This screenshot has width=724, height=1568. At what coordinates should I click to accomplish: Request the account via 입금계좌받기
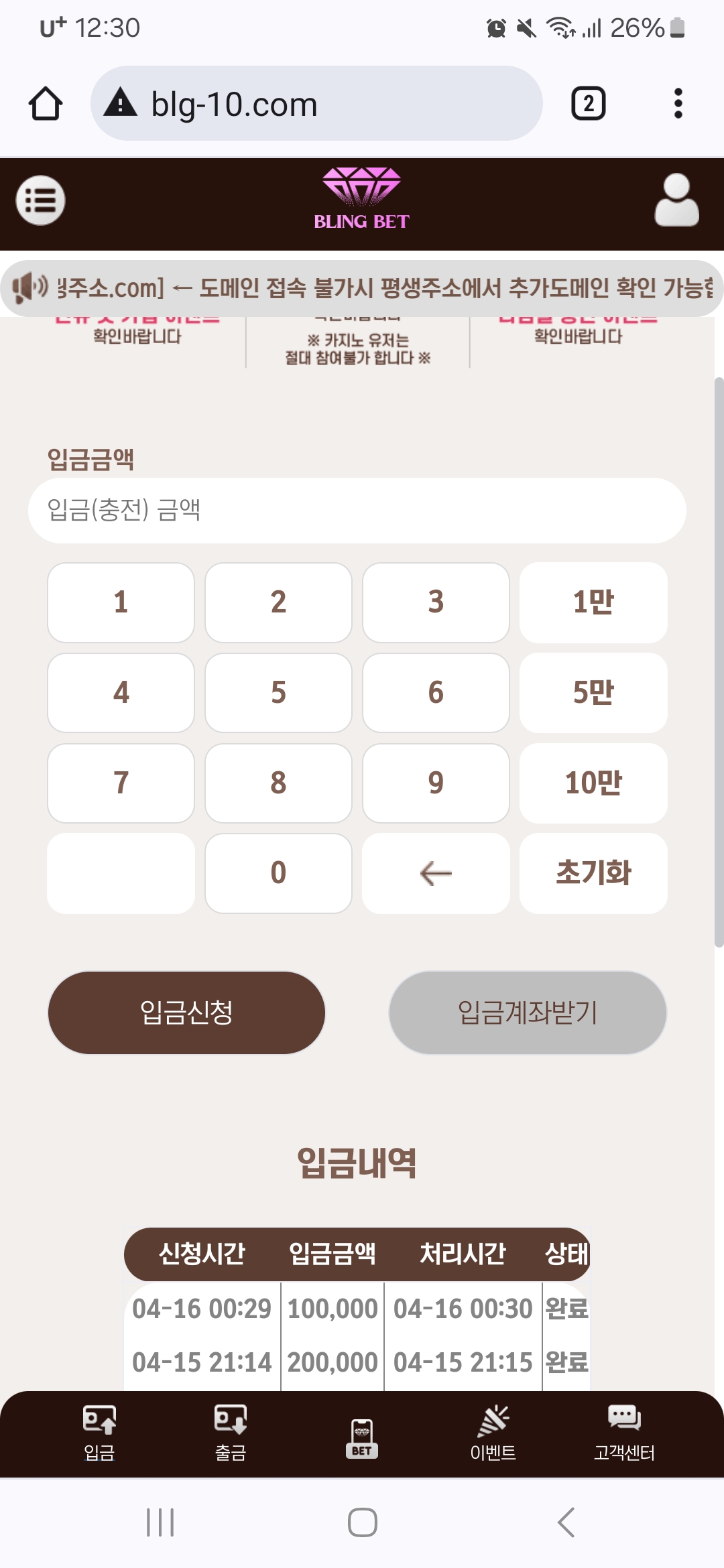click(528, 1012)
